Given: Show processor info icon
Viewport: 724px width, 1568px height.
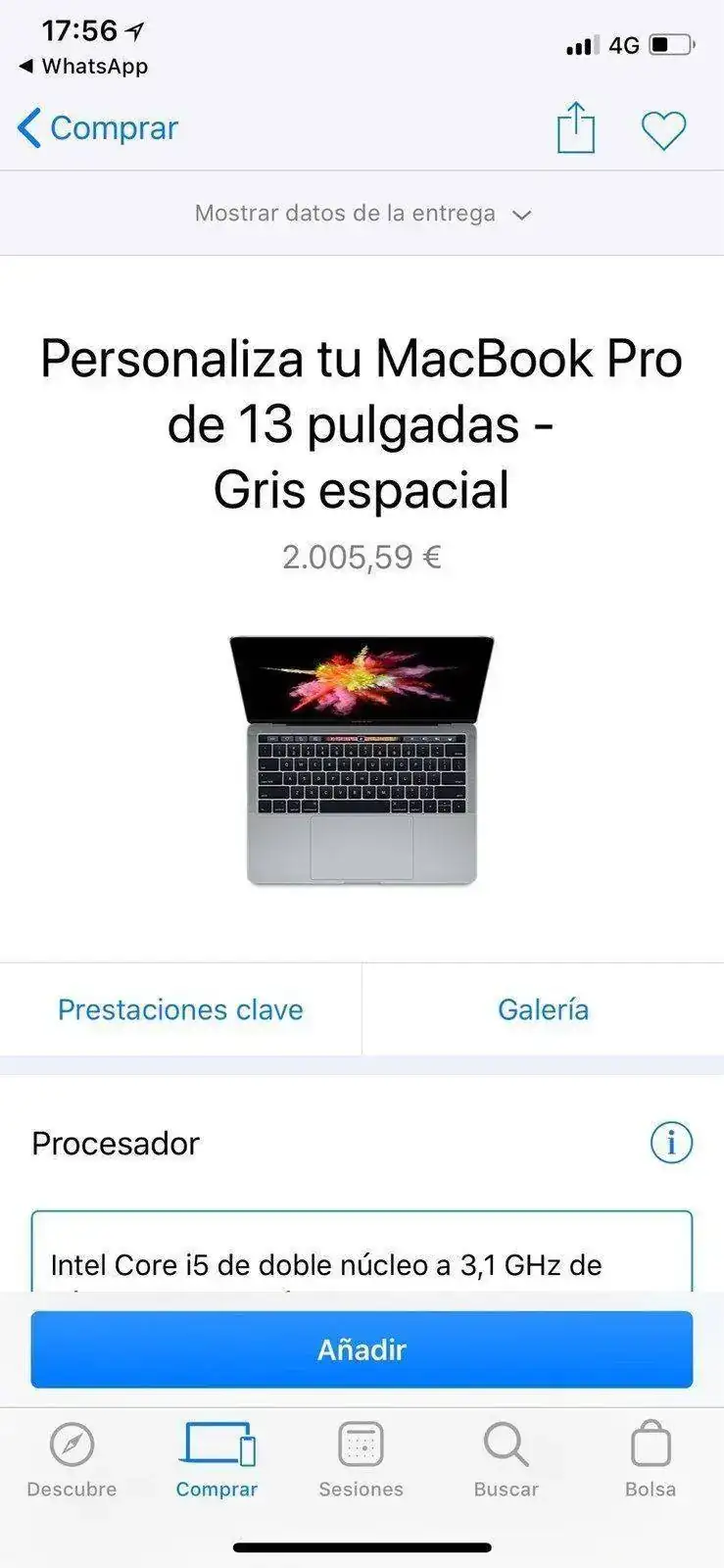Looking at the screenshot, I should click(x=671, y=1143).
